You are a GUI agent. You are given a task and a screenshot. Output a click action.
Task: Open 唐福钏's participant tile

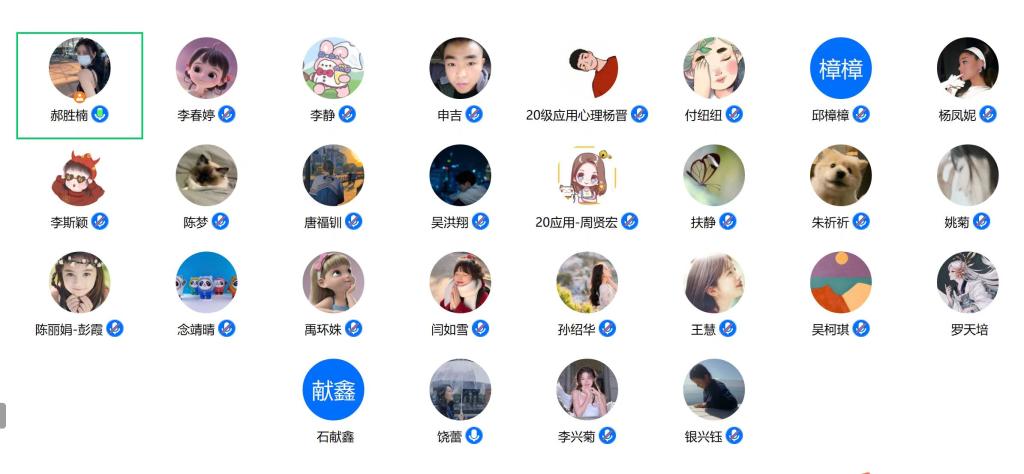click(x=333, y=175)
